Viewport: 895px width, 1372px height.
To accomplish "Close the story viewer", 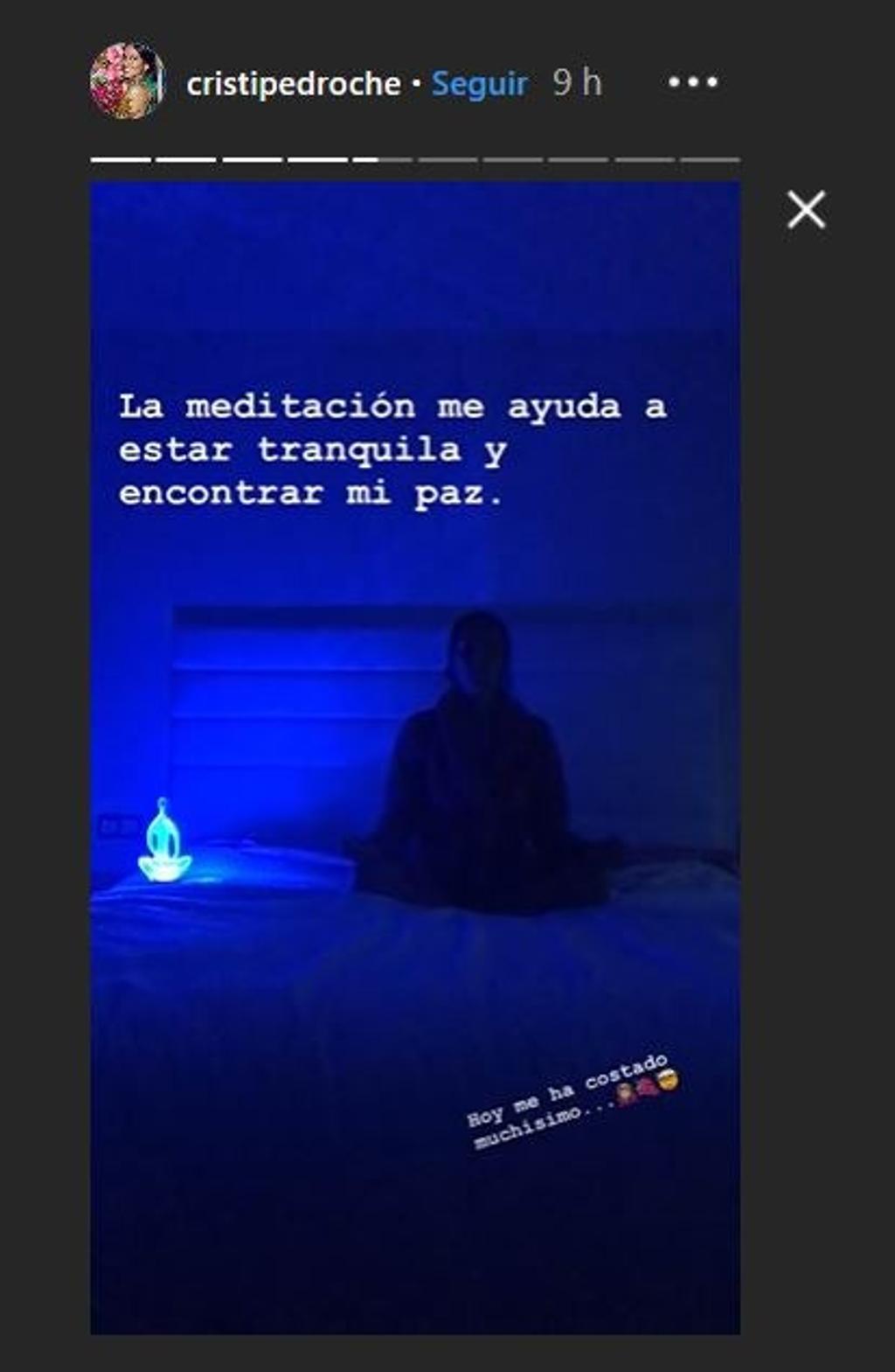I will pyautogui.click(x=805, y=210).
